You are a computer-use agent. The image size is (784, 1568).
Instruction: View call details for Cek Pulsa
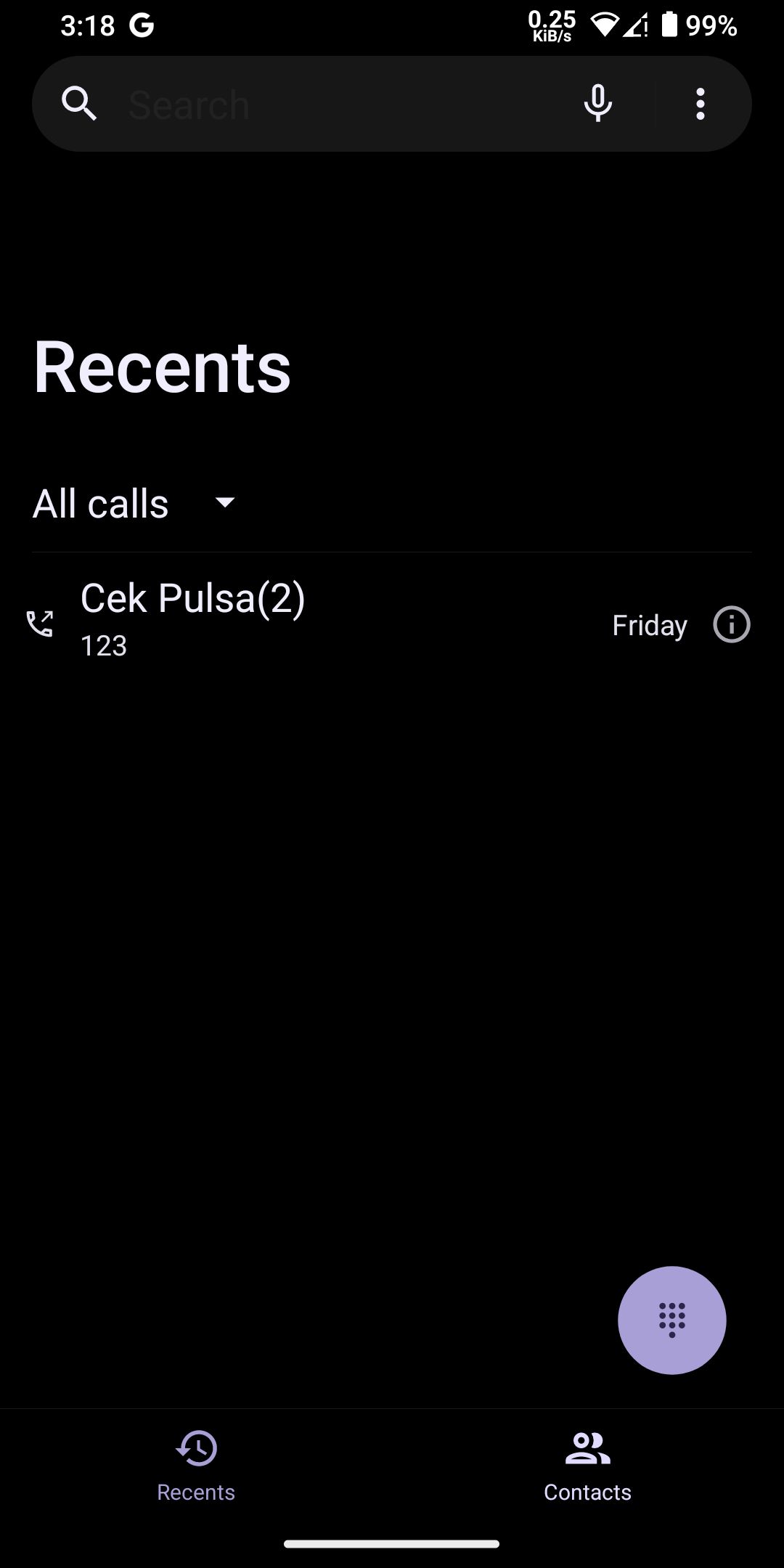coord(731,625)
